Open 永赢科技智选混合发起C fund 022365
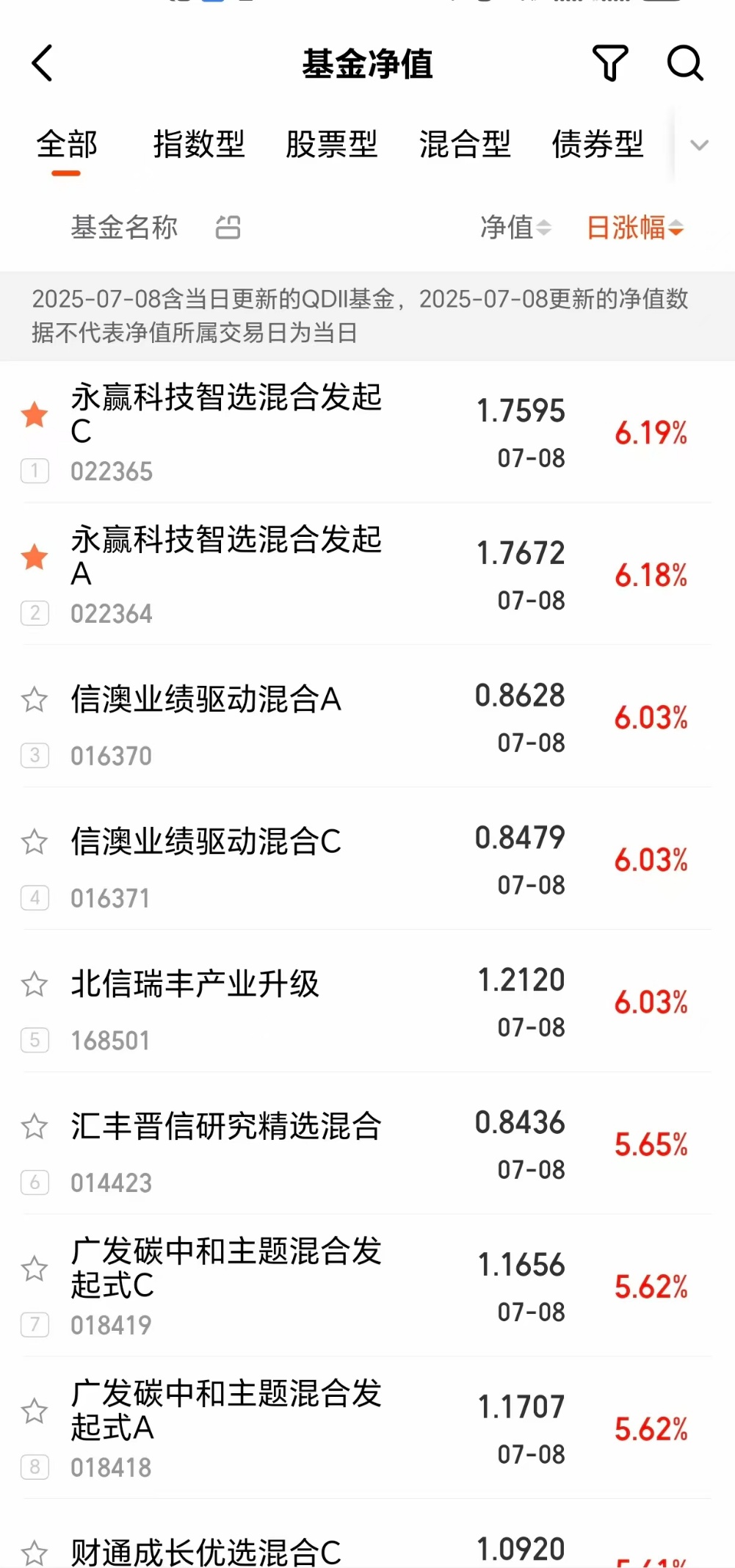 [367, 432]
